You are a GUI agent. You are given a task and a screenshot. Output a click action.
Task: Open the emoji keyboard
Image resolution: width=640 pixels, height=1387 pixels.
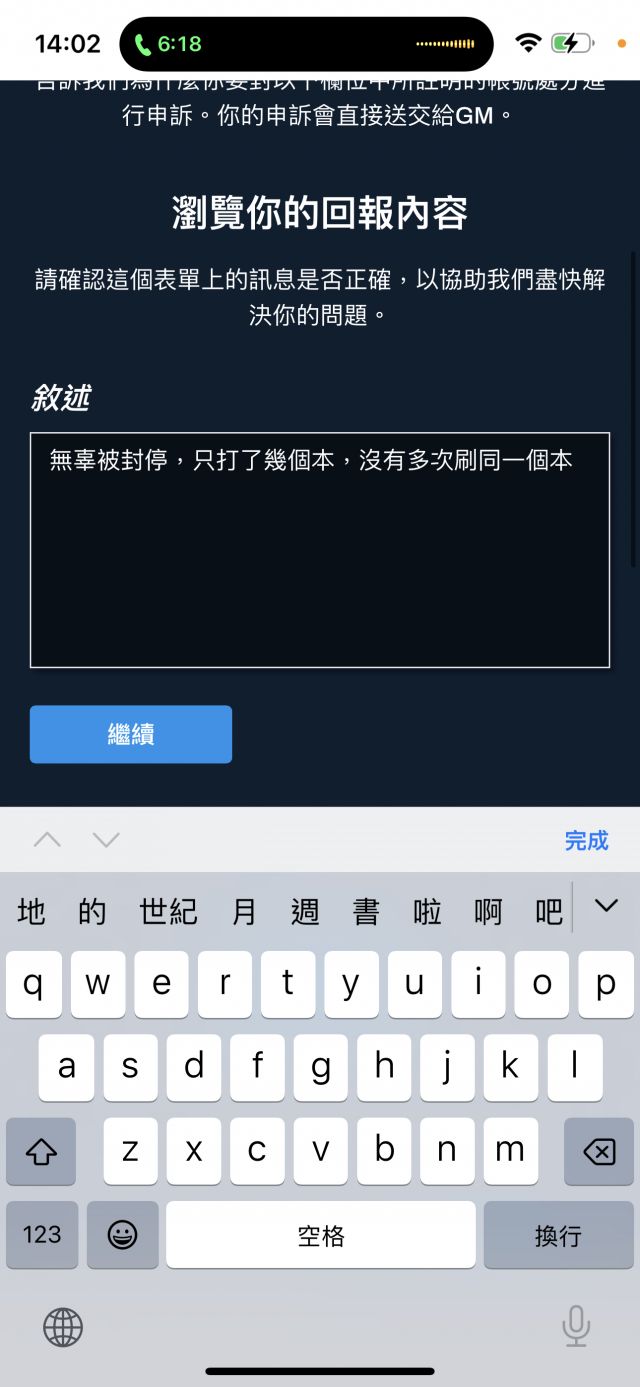pyautogui.click(x=122, y=1235)
